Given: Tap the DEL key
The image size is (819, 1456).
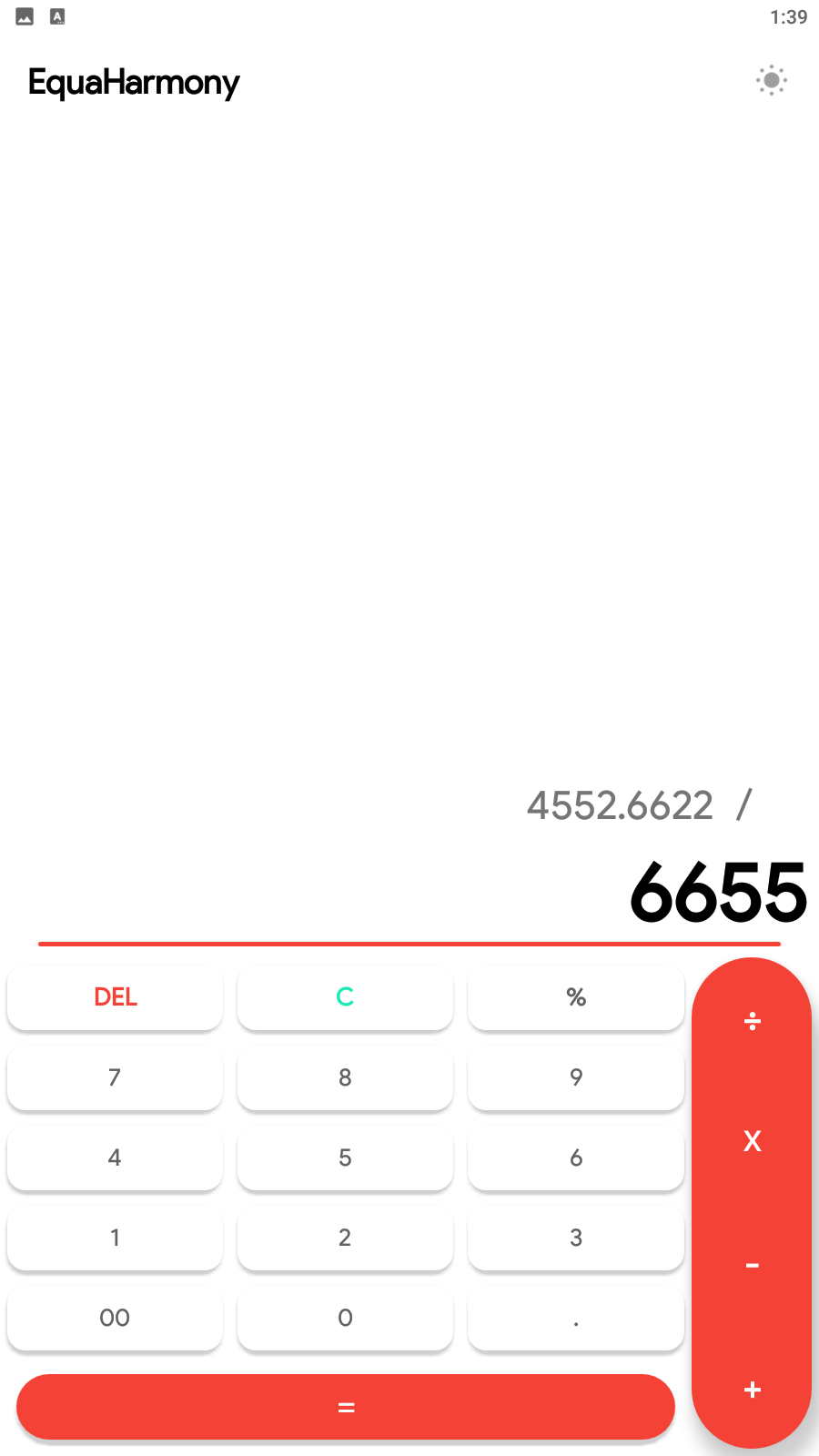Looking at the screenshot, I should pos(115,997).
